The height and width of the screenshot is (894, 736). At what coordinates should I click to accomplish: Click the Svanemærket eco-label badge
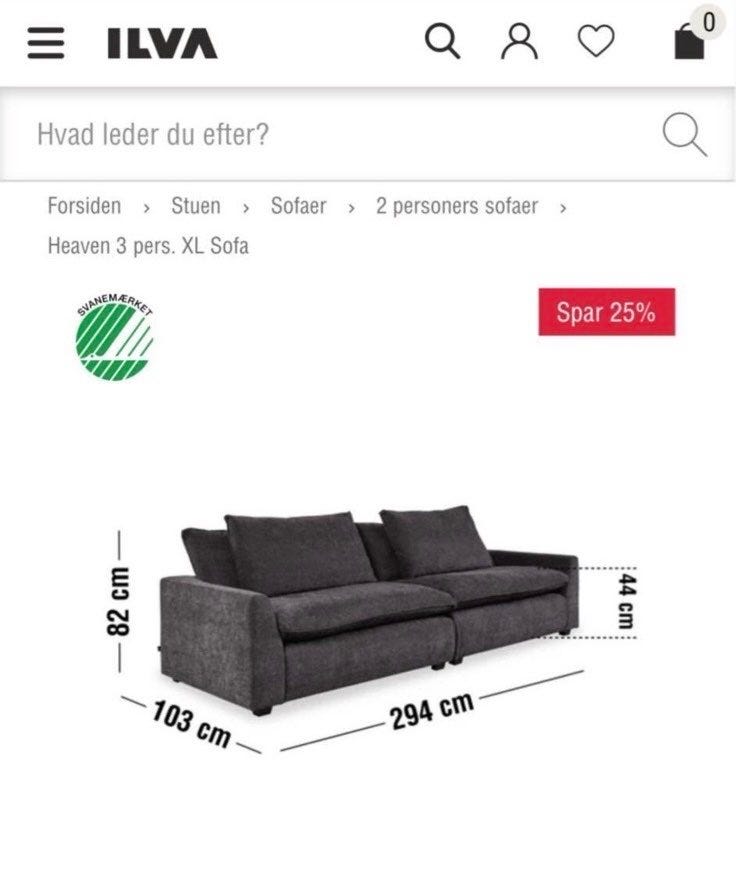pos(112,337)
